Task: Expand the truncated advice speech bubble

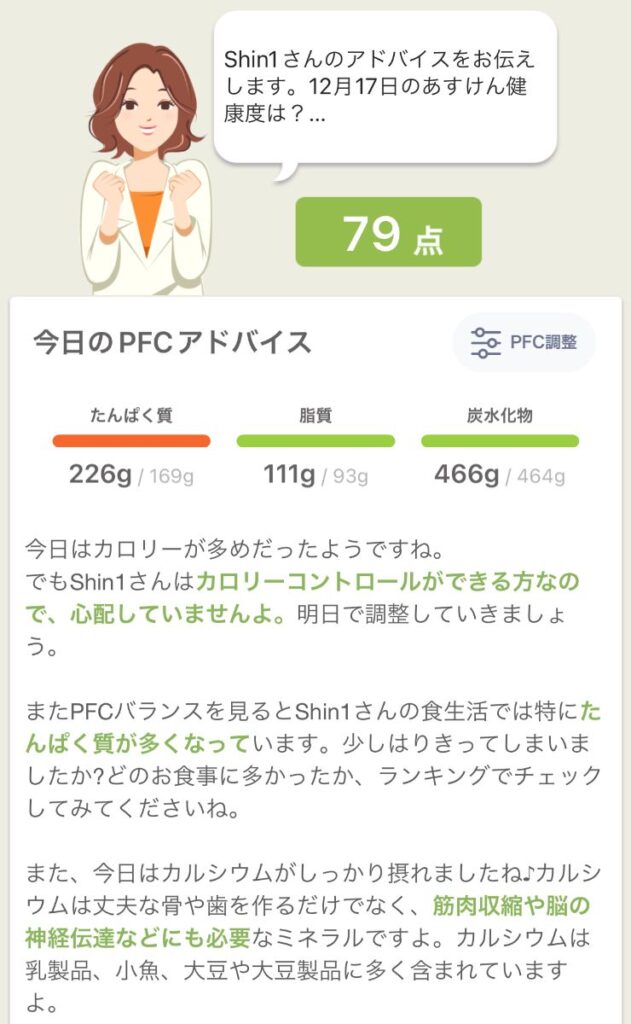Action: coord(385,87)
